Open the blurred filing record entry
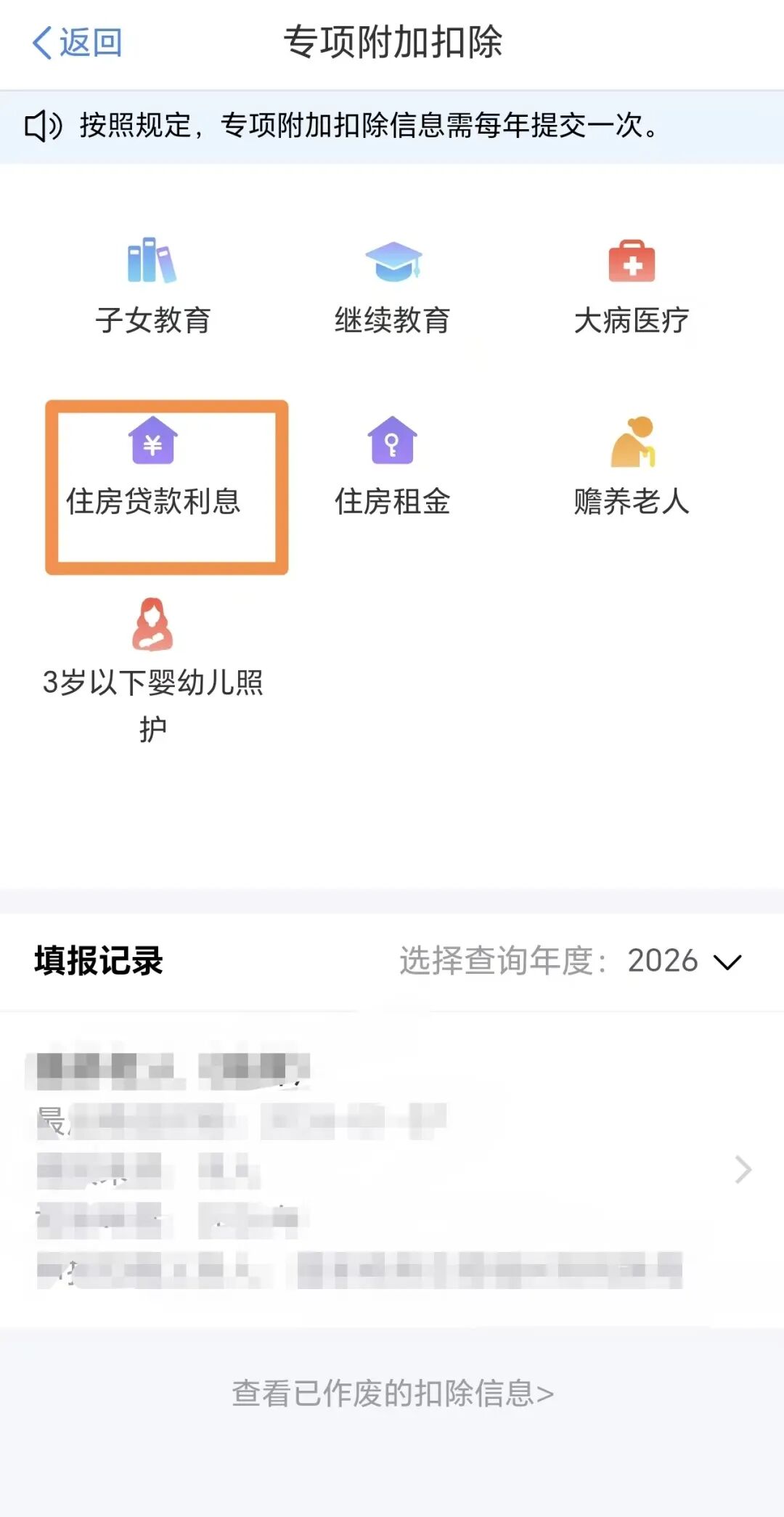 coord(392,1169)
